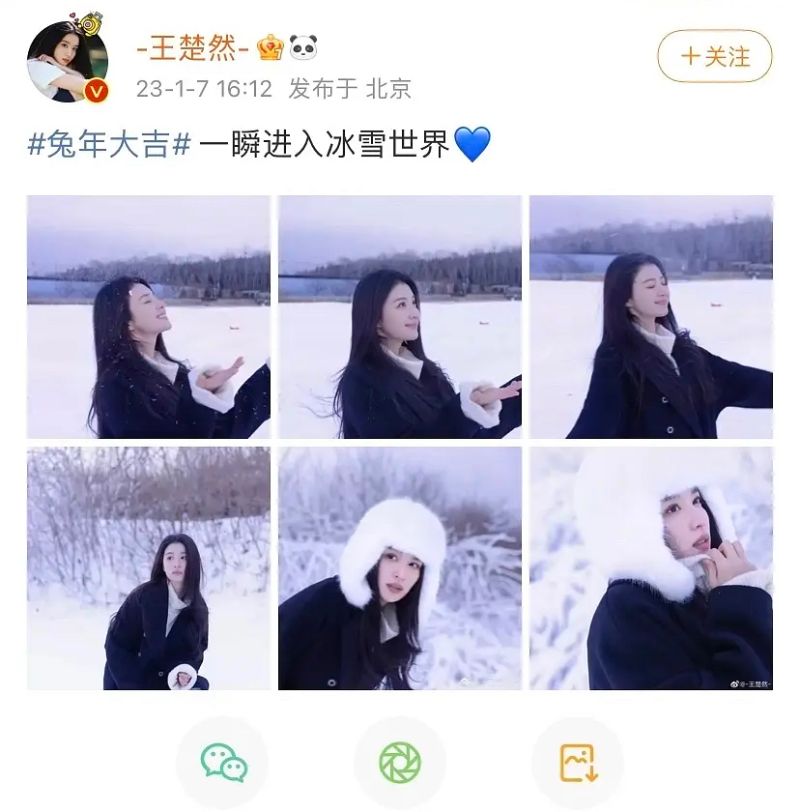Share the post to WeChat
Viewport: 800px width, 812px height.
pyautogui.click(x=223, y=762)
